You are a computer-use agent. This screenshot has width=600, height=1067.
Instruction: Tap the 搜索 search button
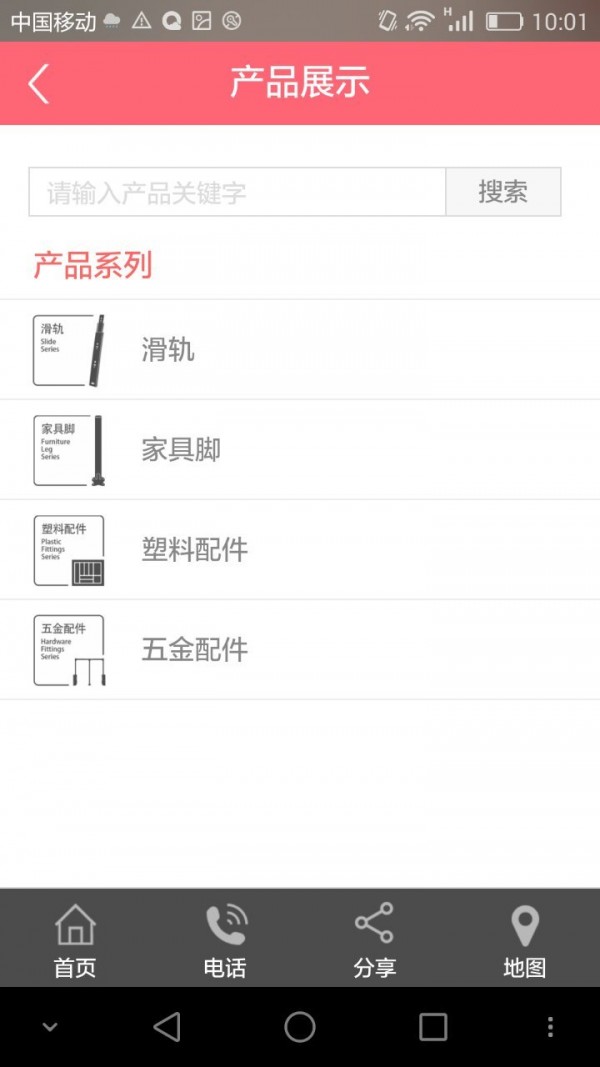(x=503, y=192)
